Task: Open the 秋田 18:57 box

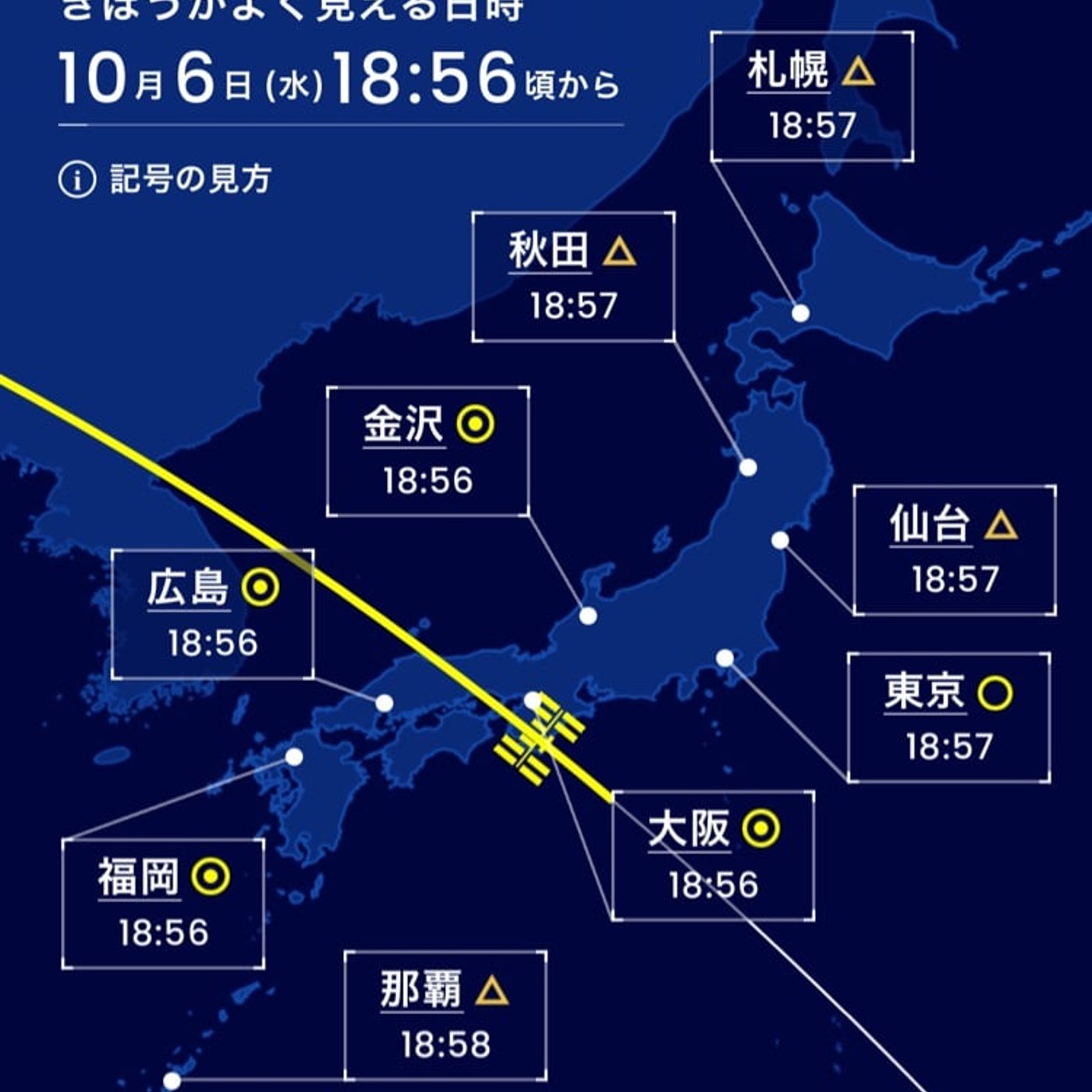Action: coord(573,277)
